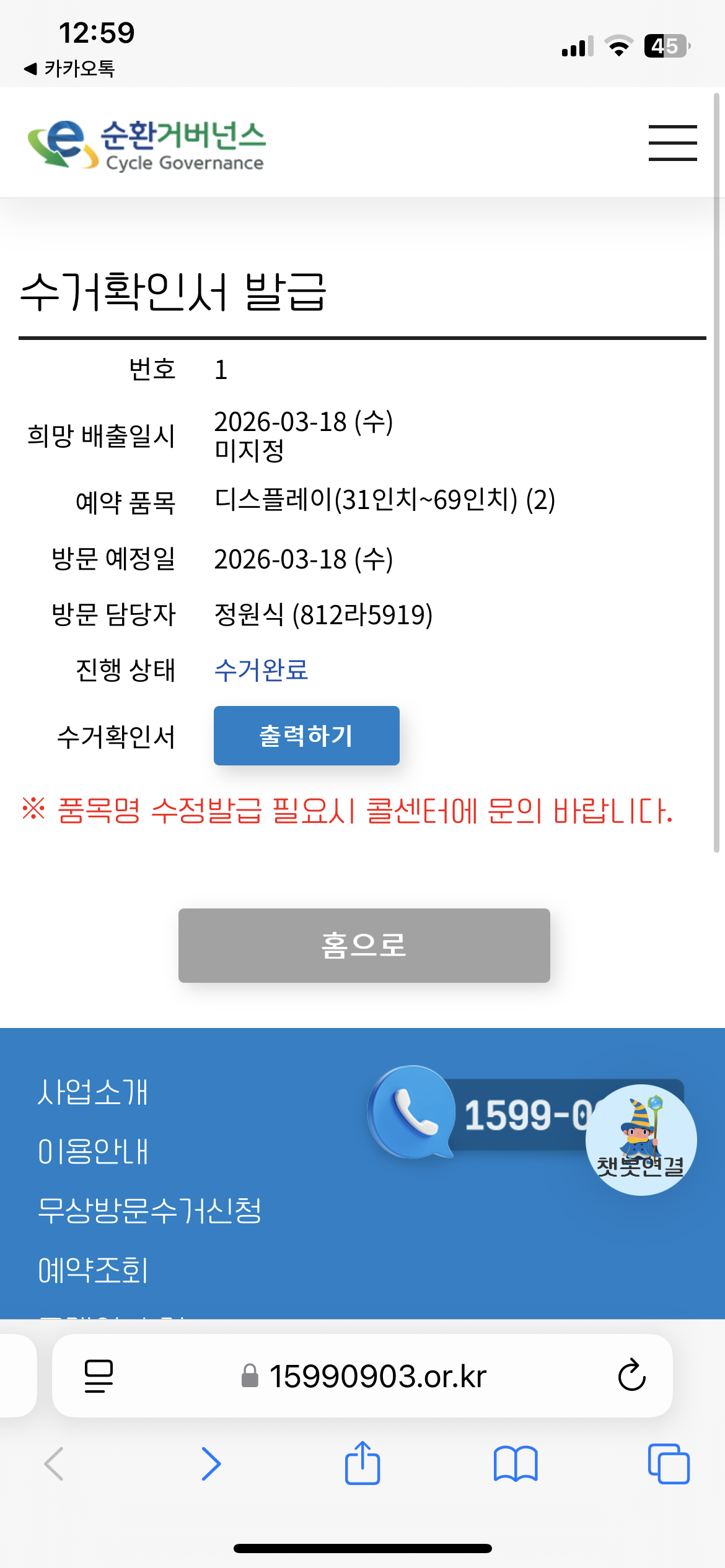
Task: Share this page
Action: coord(362,1464)
